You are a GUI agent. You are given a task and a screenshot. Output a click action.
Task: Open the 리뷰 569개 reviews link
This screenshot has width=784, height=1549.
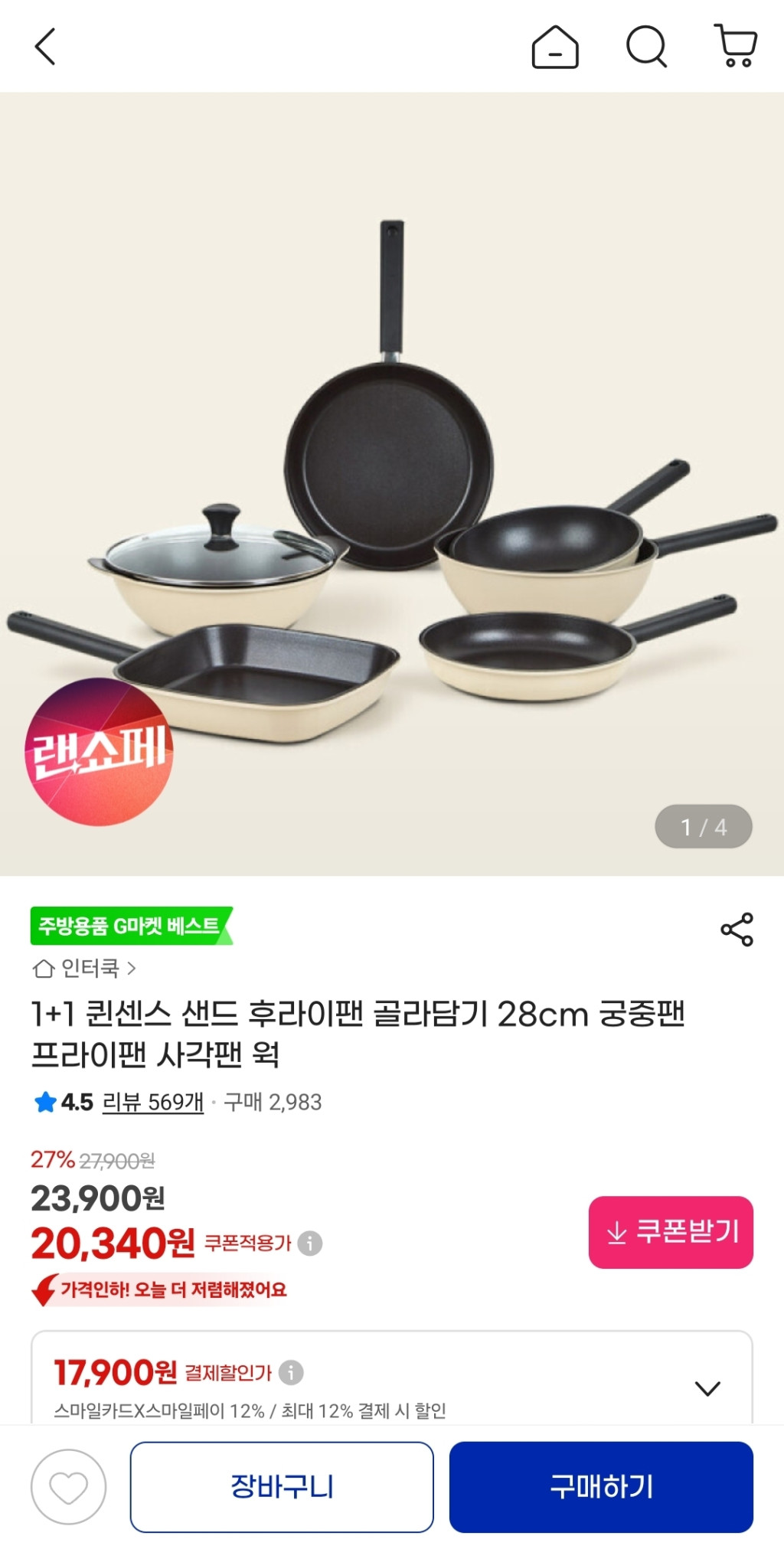pyautogui.click(x=153, y=1102)
